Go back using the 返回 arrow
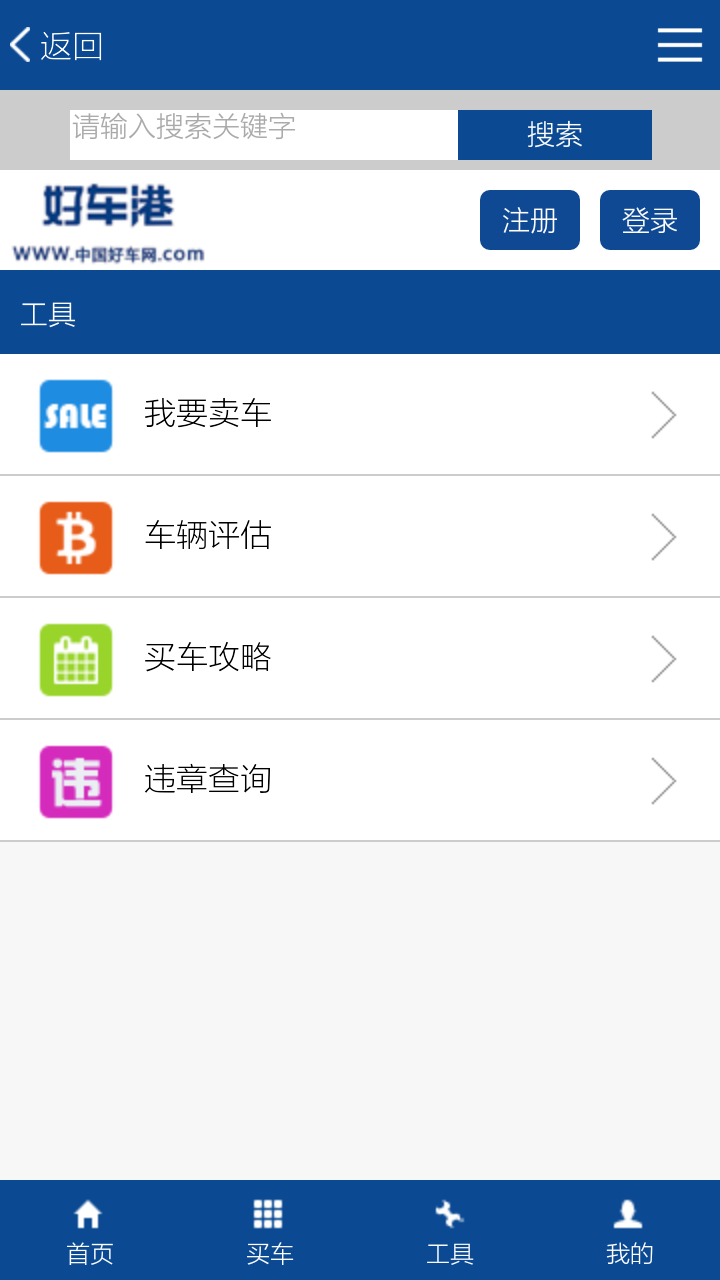 [56, 45]
